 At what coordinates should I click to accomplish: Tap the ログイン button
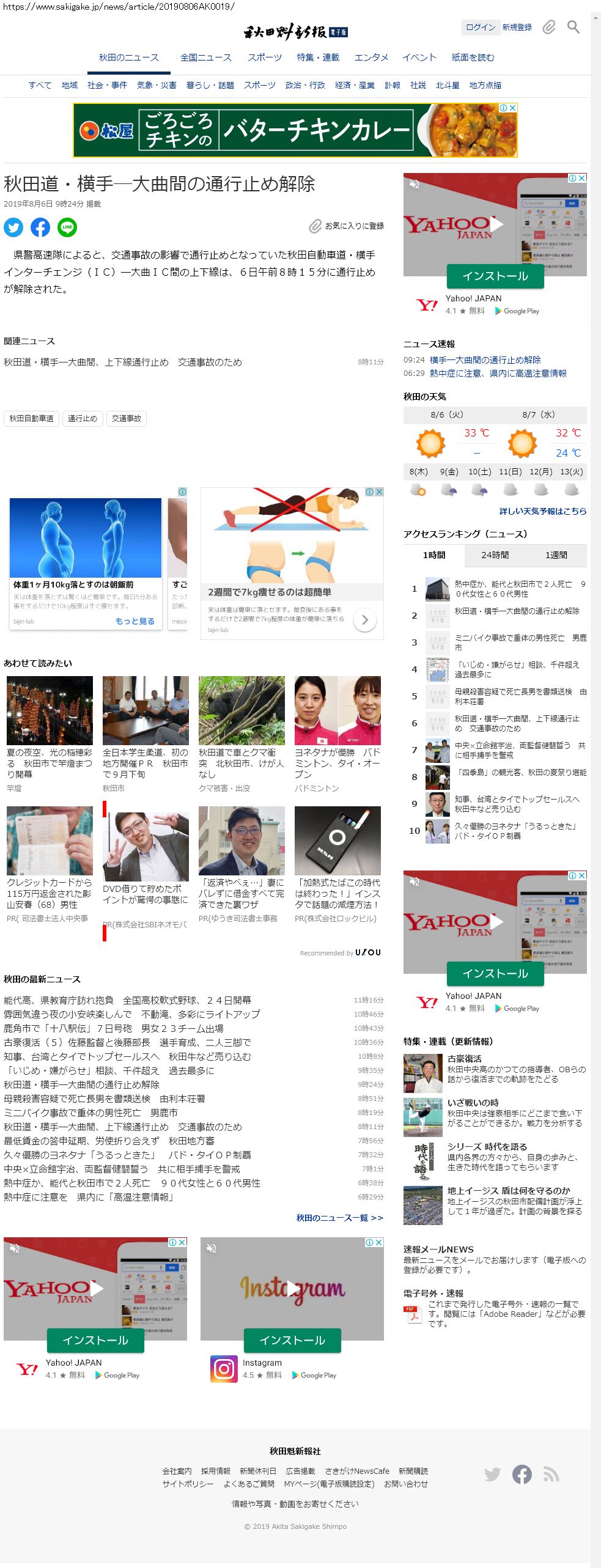[480, 28]
